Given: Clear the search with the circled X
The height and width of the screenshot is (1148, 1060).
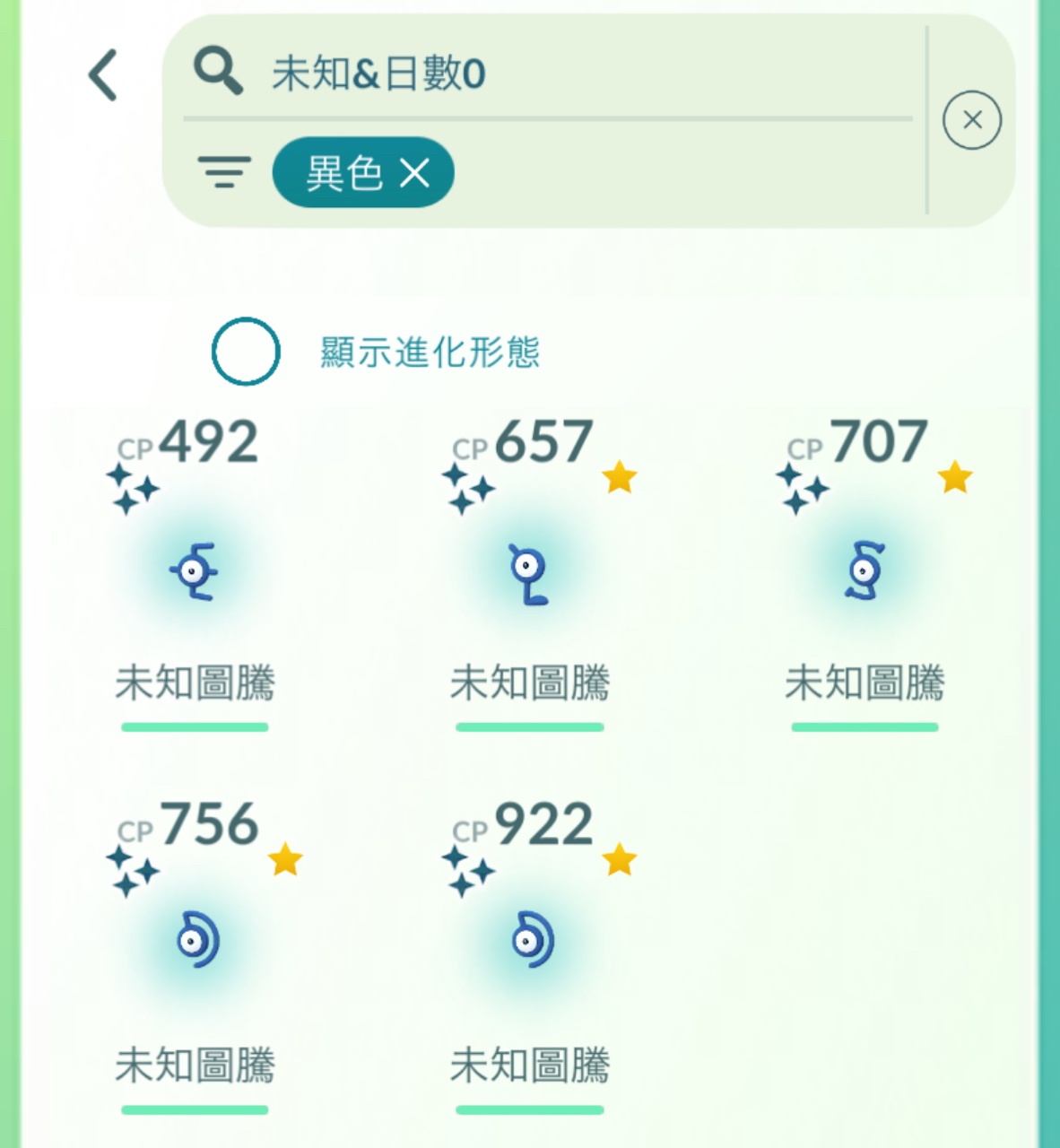Looking at the screenshot, I should [971, 120].
